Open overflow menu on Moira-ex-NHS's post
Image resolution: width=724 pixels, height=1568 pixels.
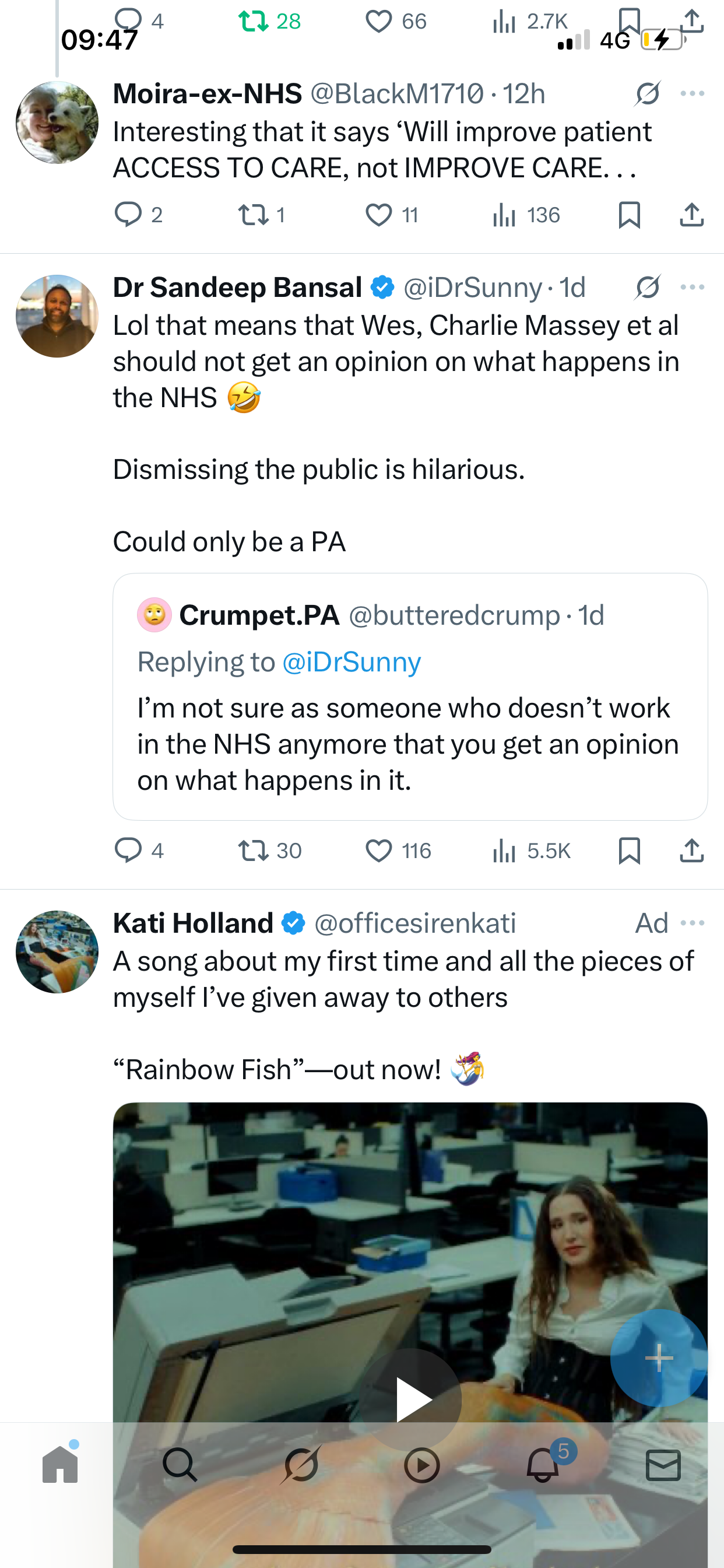[693, 94]
